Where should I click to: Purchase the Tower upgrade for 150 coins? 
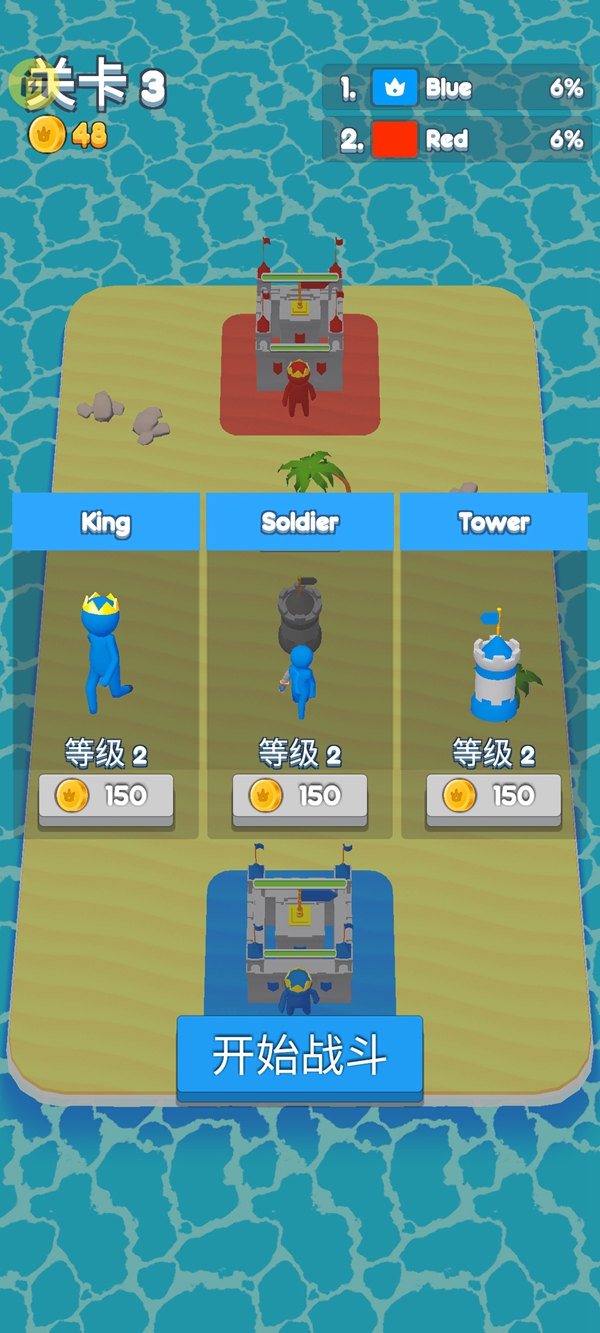pyautogui.click(x=493, y=797)
